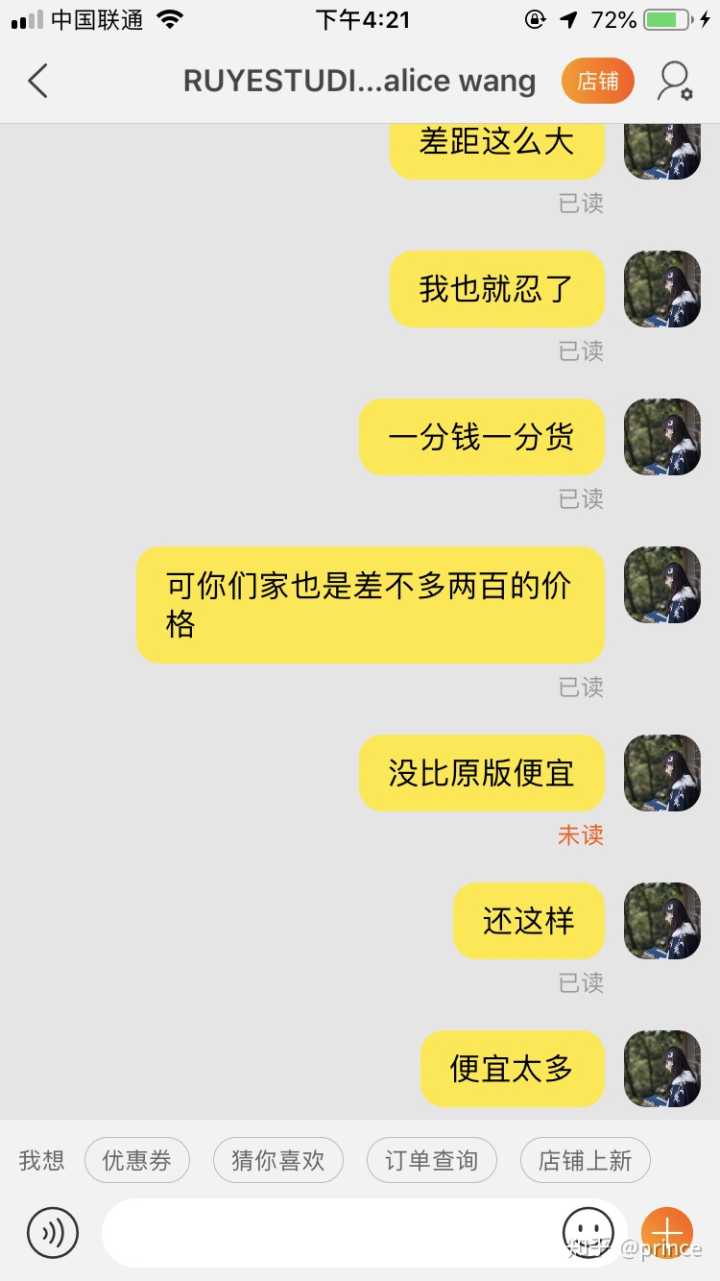
Task: Select the 猜你喜欢 chip
Action: point(278,1160)
